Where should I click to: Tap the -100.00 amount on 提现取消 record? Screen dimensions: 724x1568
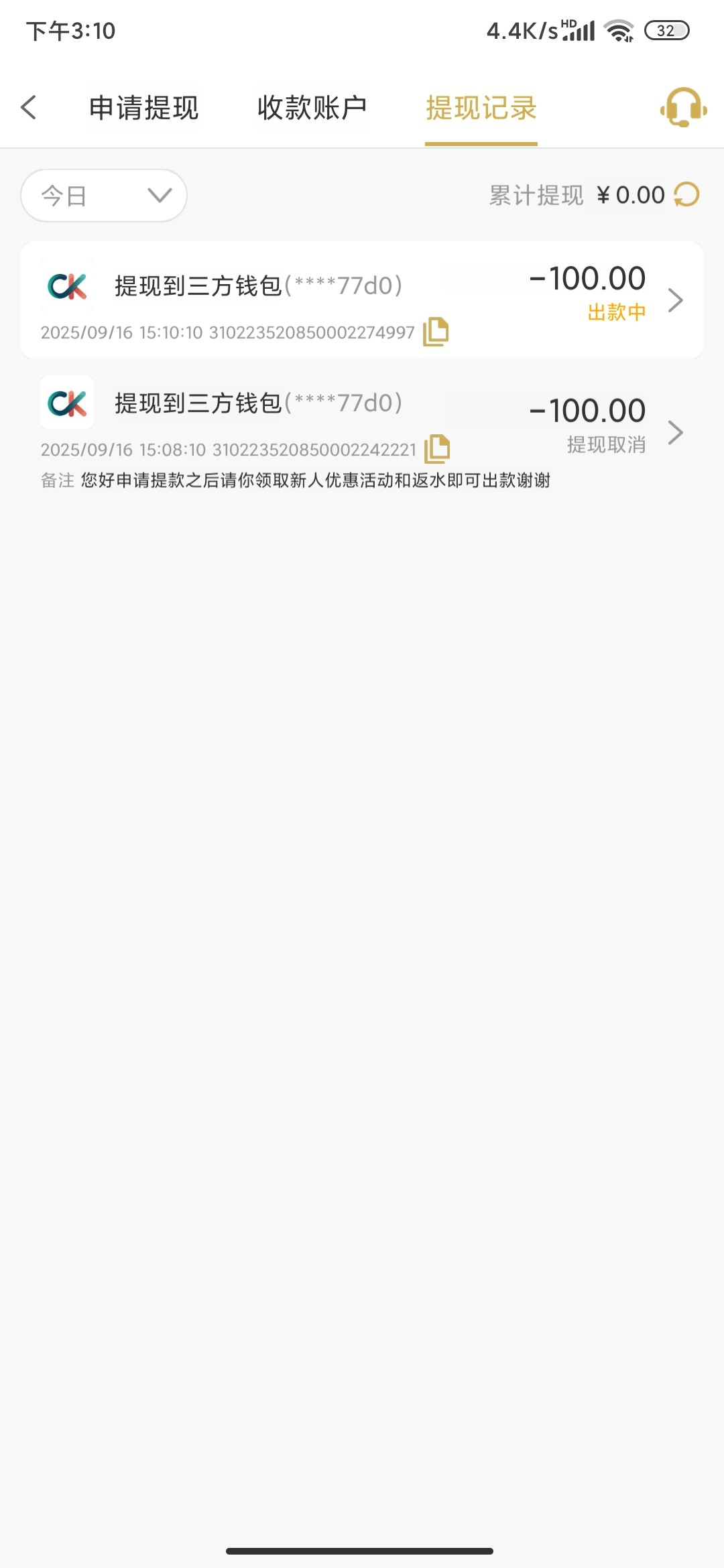[590, 410]
